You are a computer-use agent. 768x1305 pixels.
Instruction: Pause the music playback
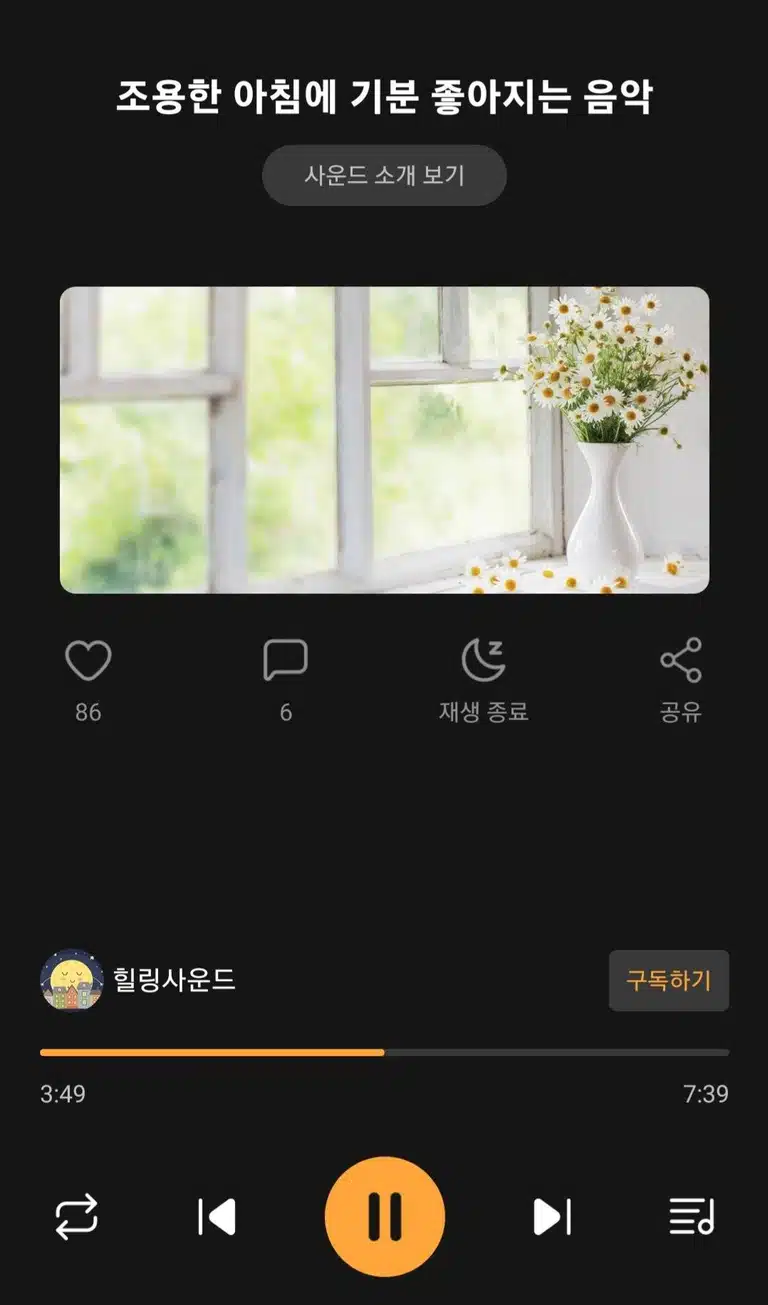(x=384, y=1217)
